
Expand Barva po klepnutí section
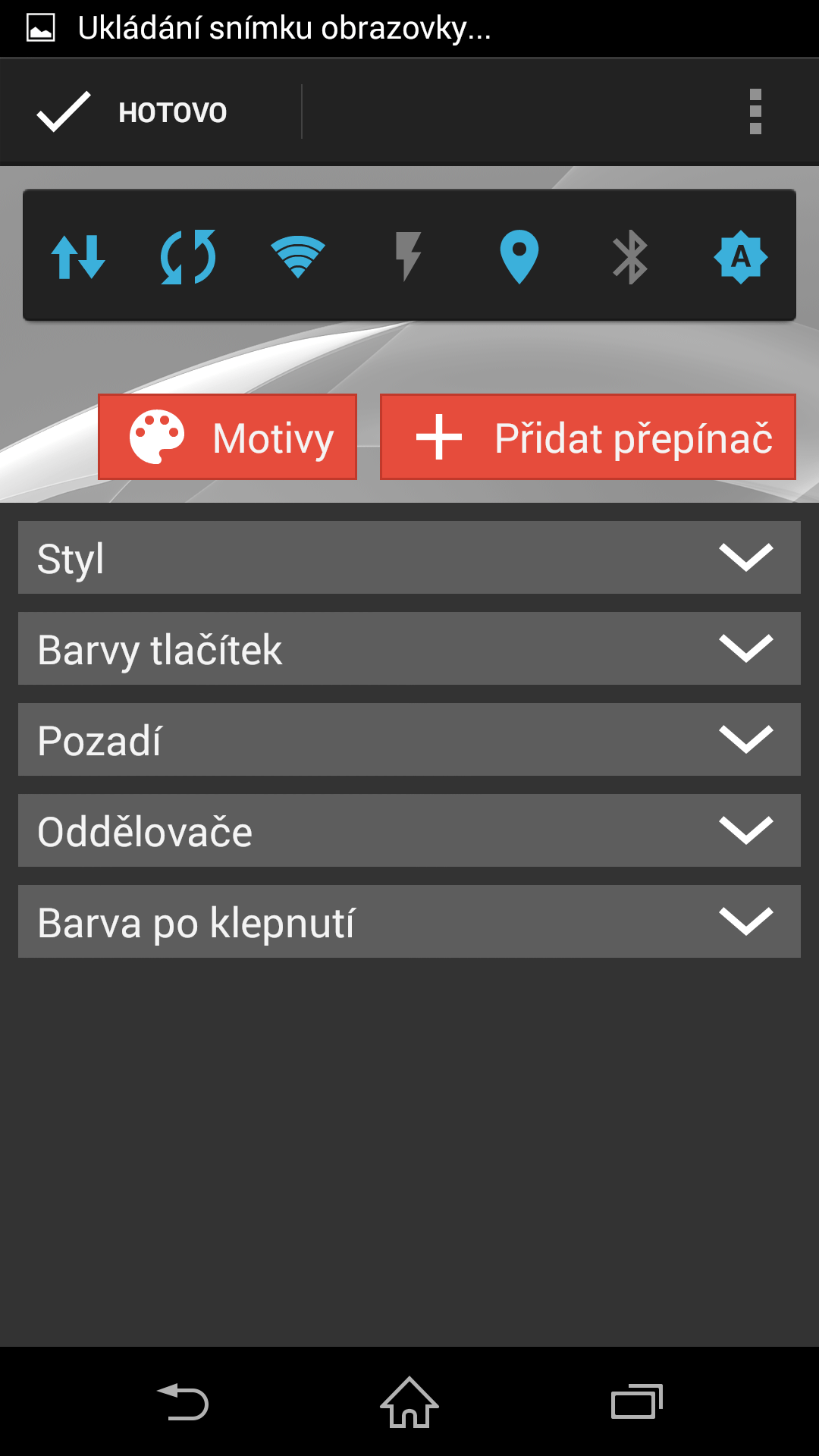point(409,921)
